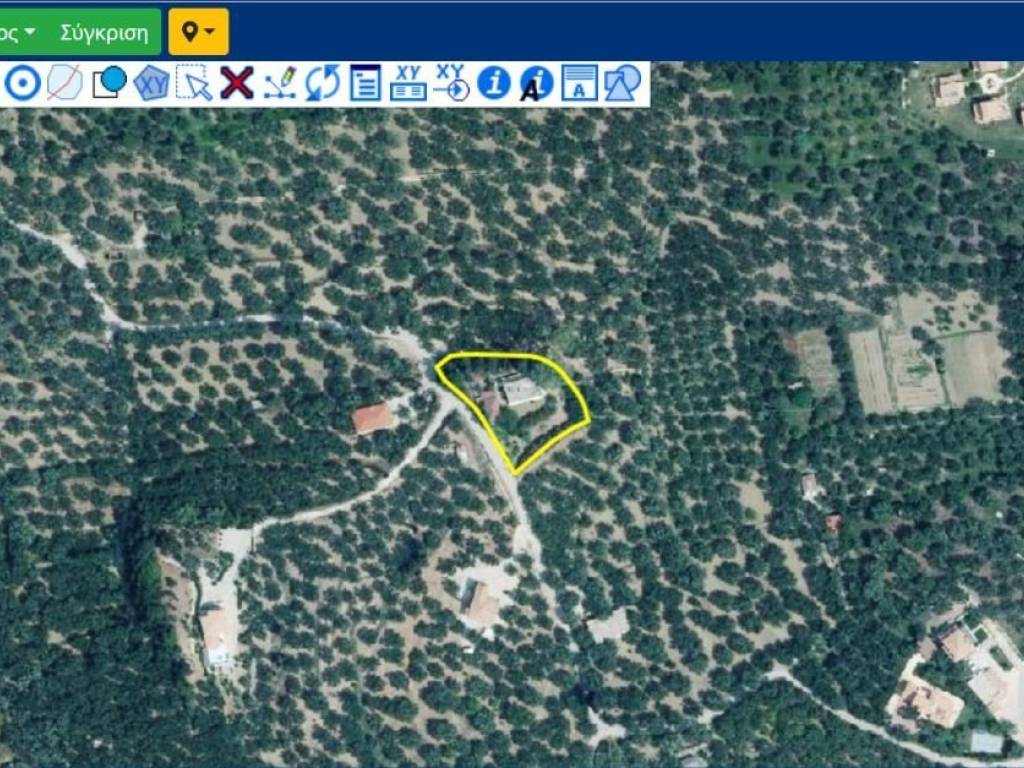Viewport: 1024px width, 768px height.
Task: Tap the Σύγκριση compare button
Action: [104, 32]
